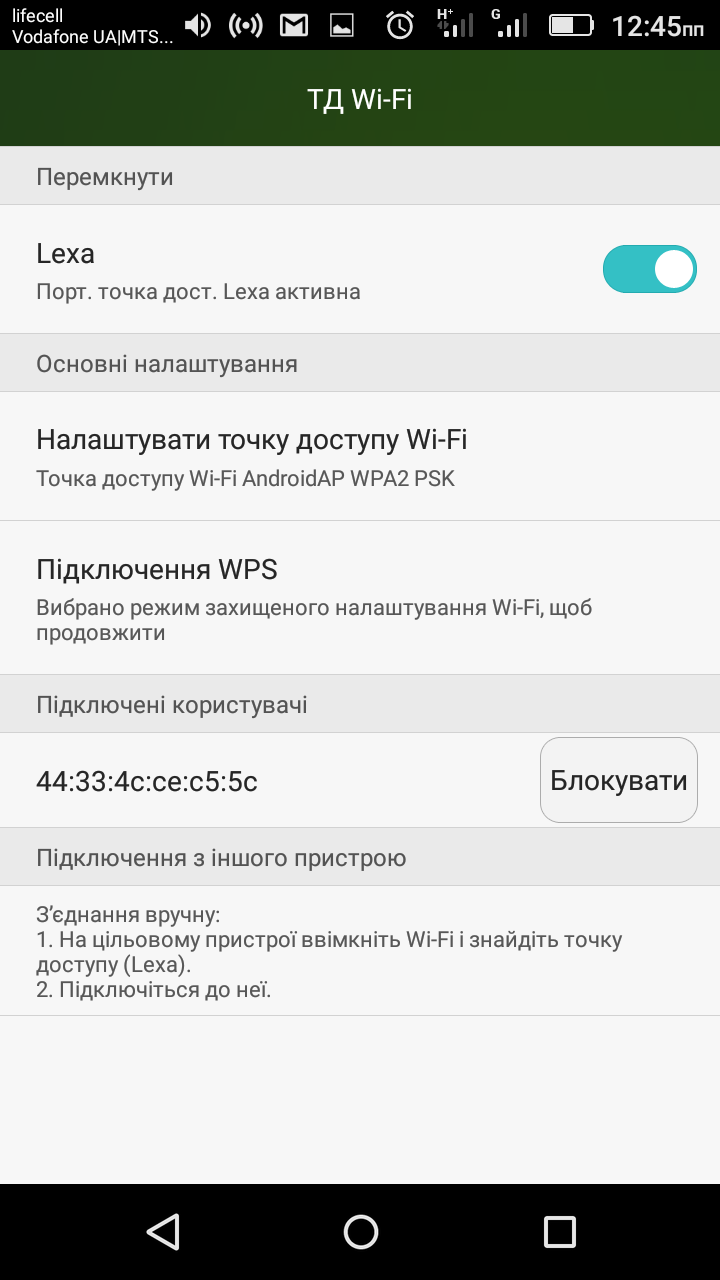This screenshot has height=1280, width=720.
Task: Open recent apps overview
Action: [x=559, y=1231]
